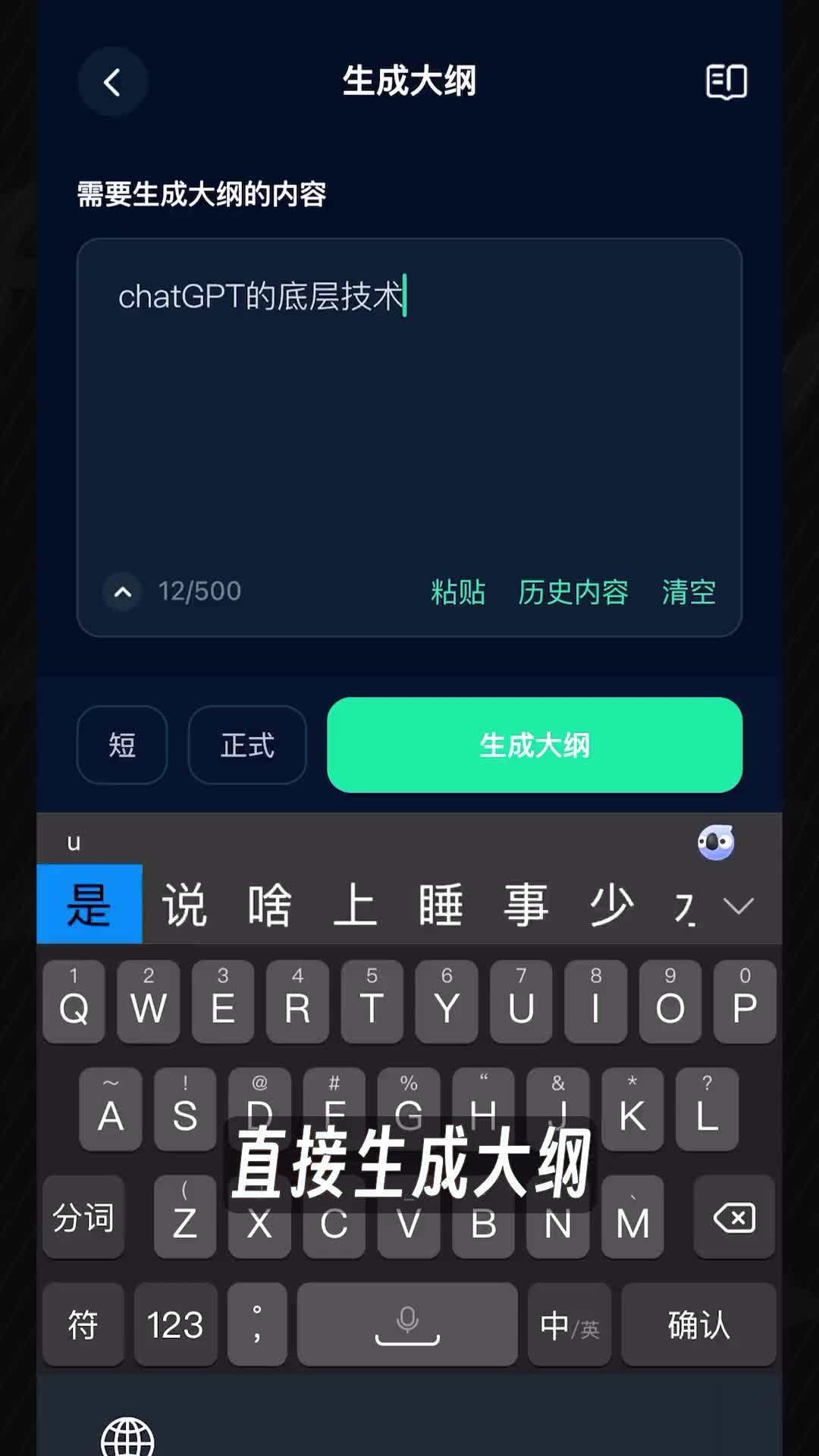The height and width of the screenshot is (1456, 819).
Task: Open 历史内容 history list
Action: coord(573,592)
